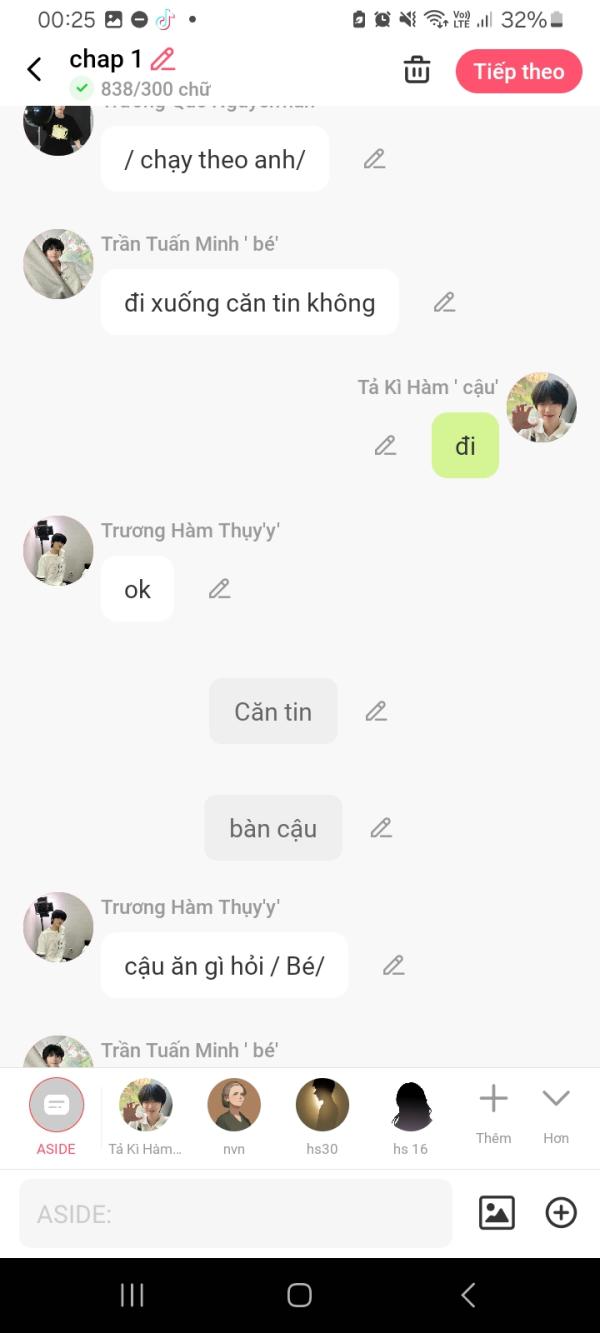Choose the Tả Kì Hàm character
600x1333 pixels.
pyautogui.click(x=145, y=1114)
